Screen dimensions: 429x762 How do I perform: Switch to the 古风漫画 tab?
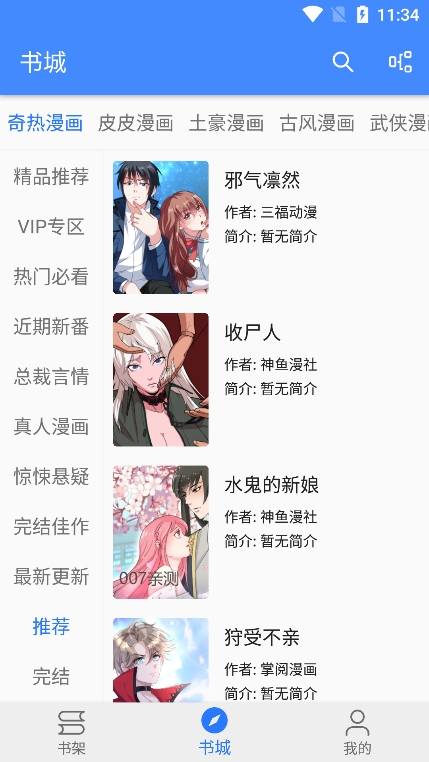[x=317, y=123]
